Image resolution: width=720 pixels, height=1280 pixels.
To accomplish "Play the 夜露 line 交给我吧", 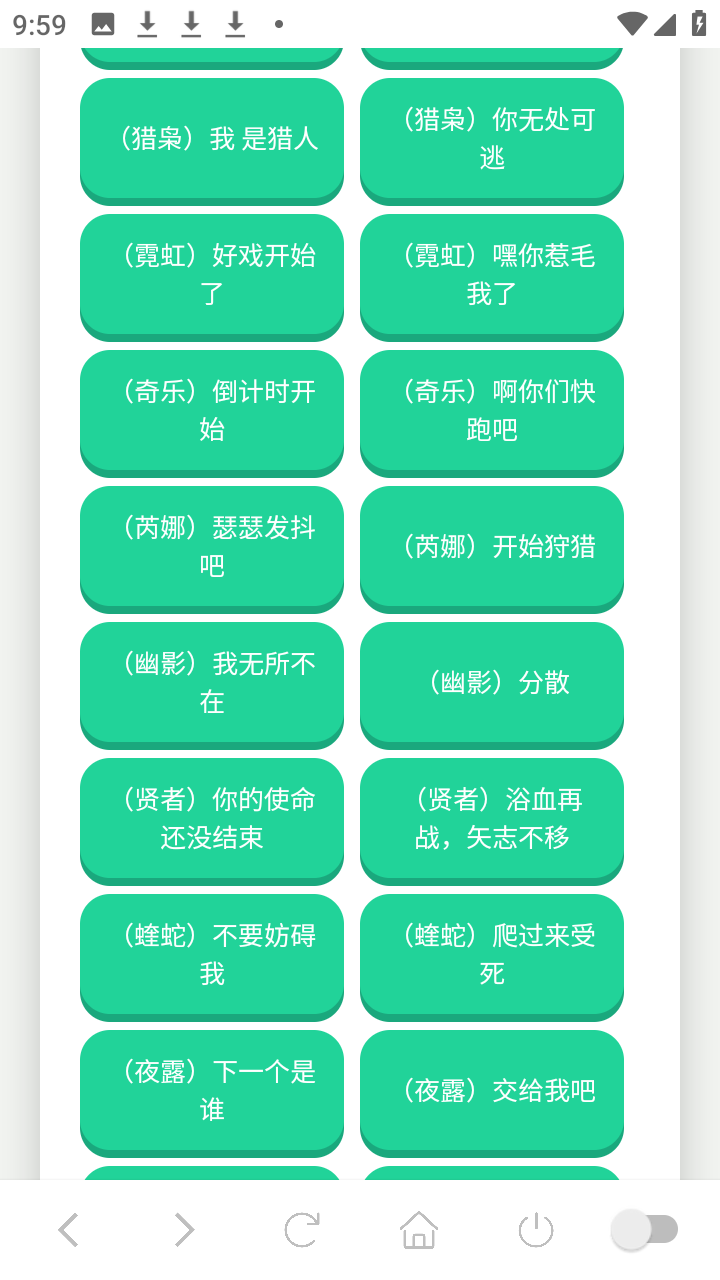I will click(x=491, y=1092).
